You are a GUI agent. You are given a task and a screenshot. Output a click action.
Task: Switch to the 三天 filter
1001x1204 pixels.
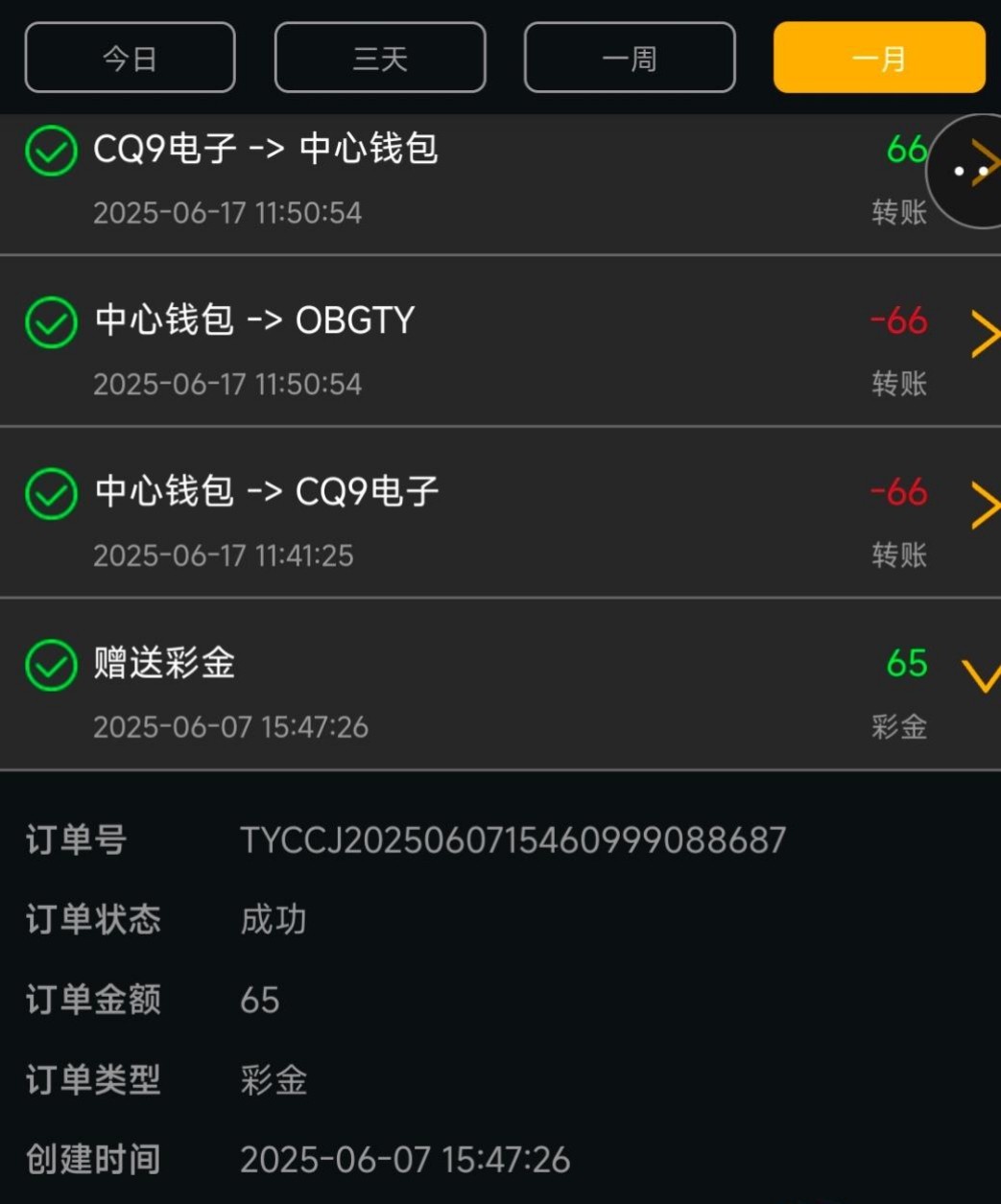380,59
